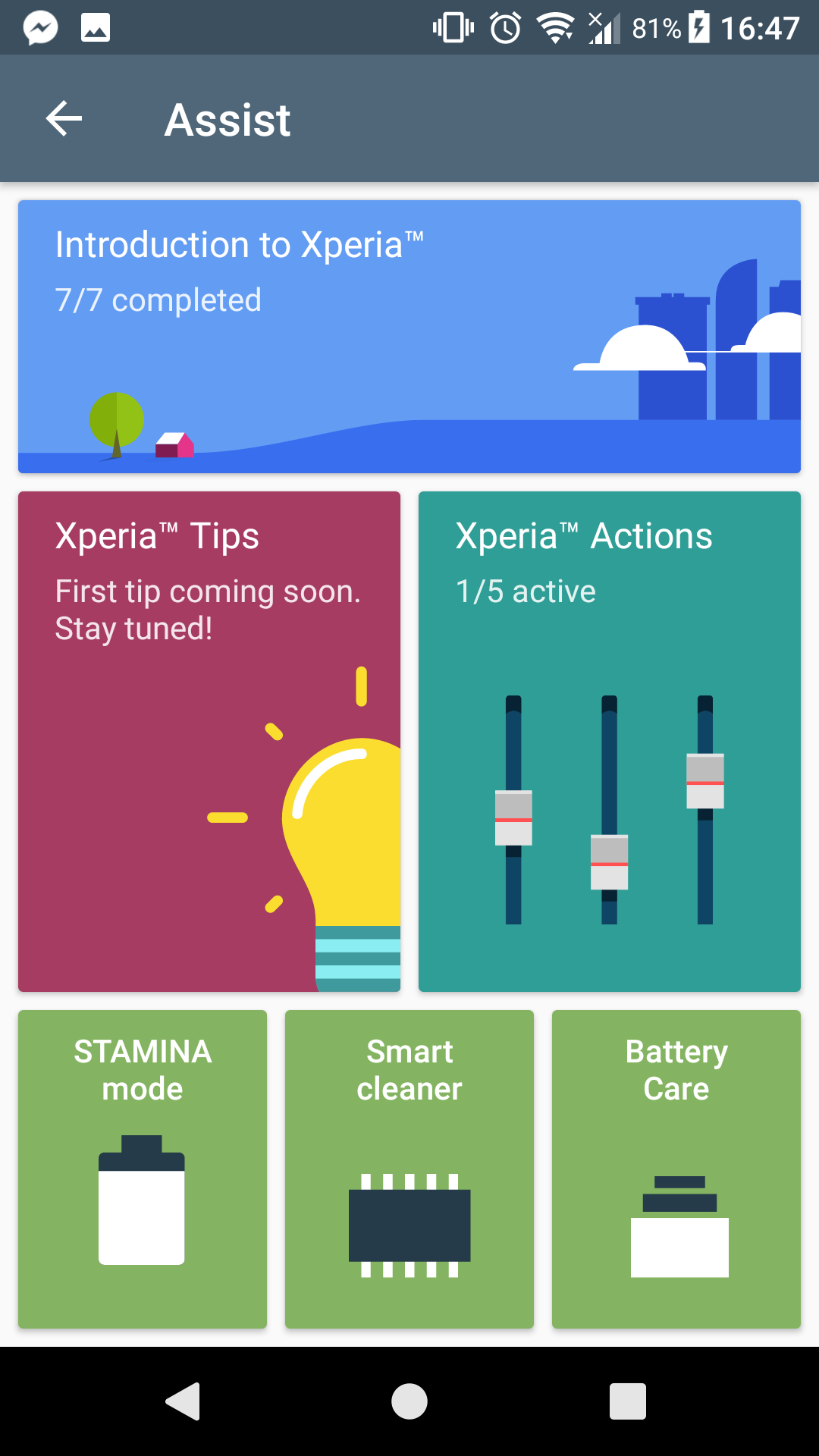The height and width of the screenshot is (1456, 819).
Task: Open the Smart cleaner tile
Action: [409, 1169]
